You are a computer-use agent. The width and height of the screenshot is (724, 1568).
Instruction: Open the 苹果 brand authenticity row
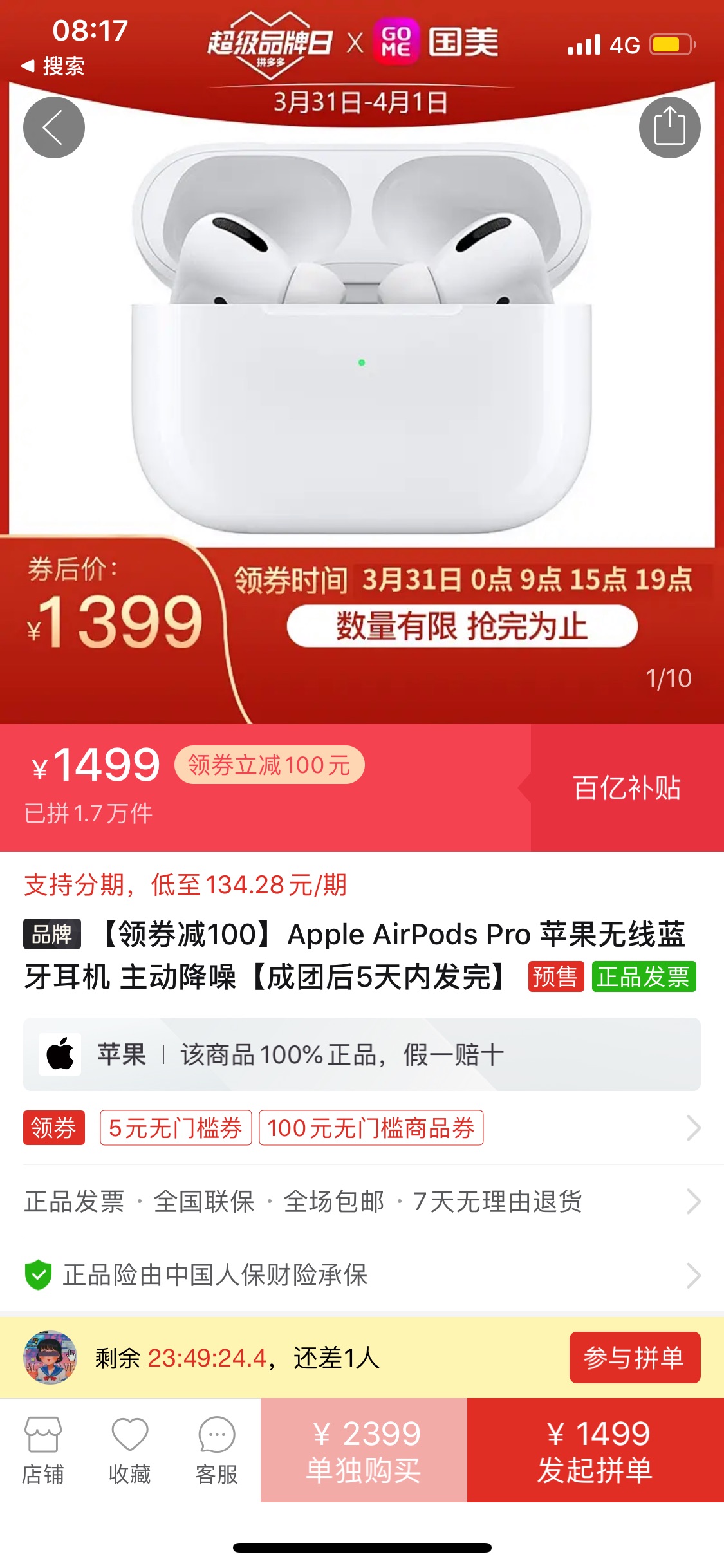pyautogui.click(x=362, y=1054)
